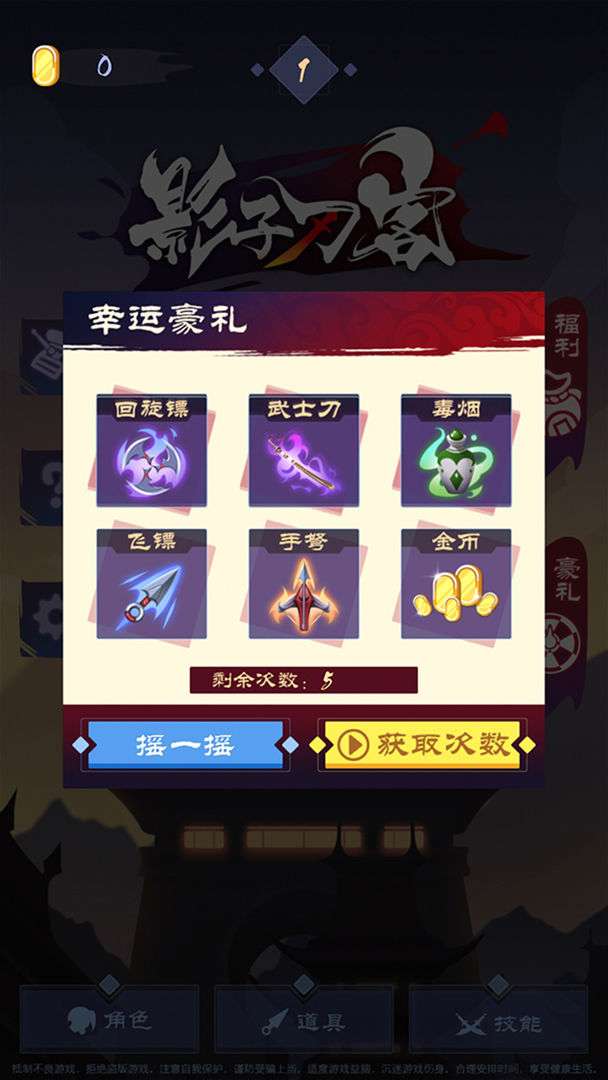Select the 回旋镖 prize tile
608x1080 pixels.
[151, 451]
